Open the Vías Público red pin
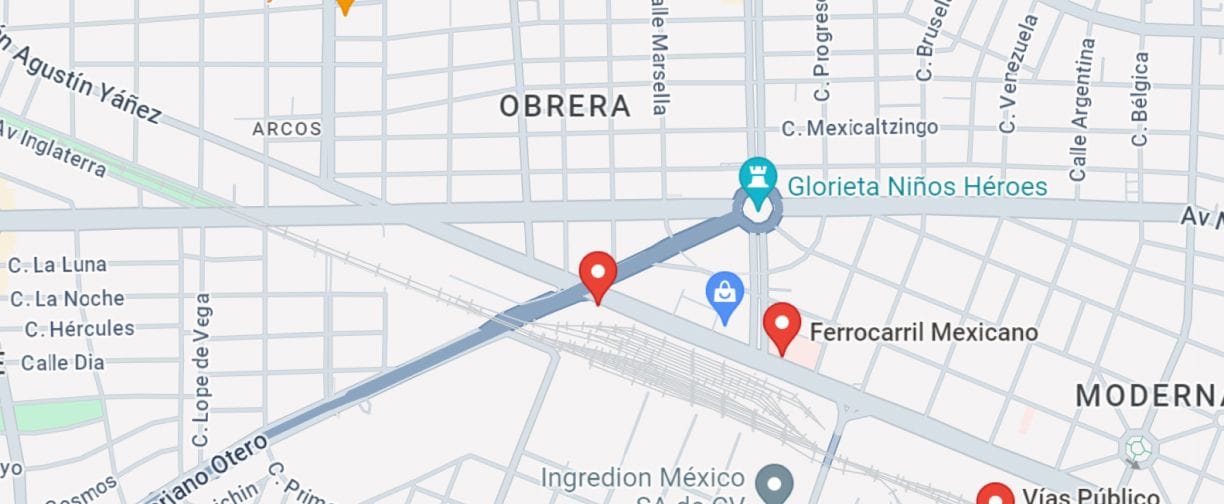 tap(994, 495)
